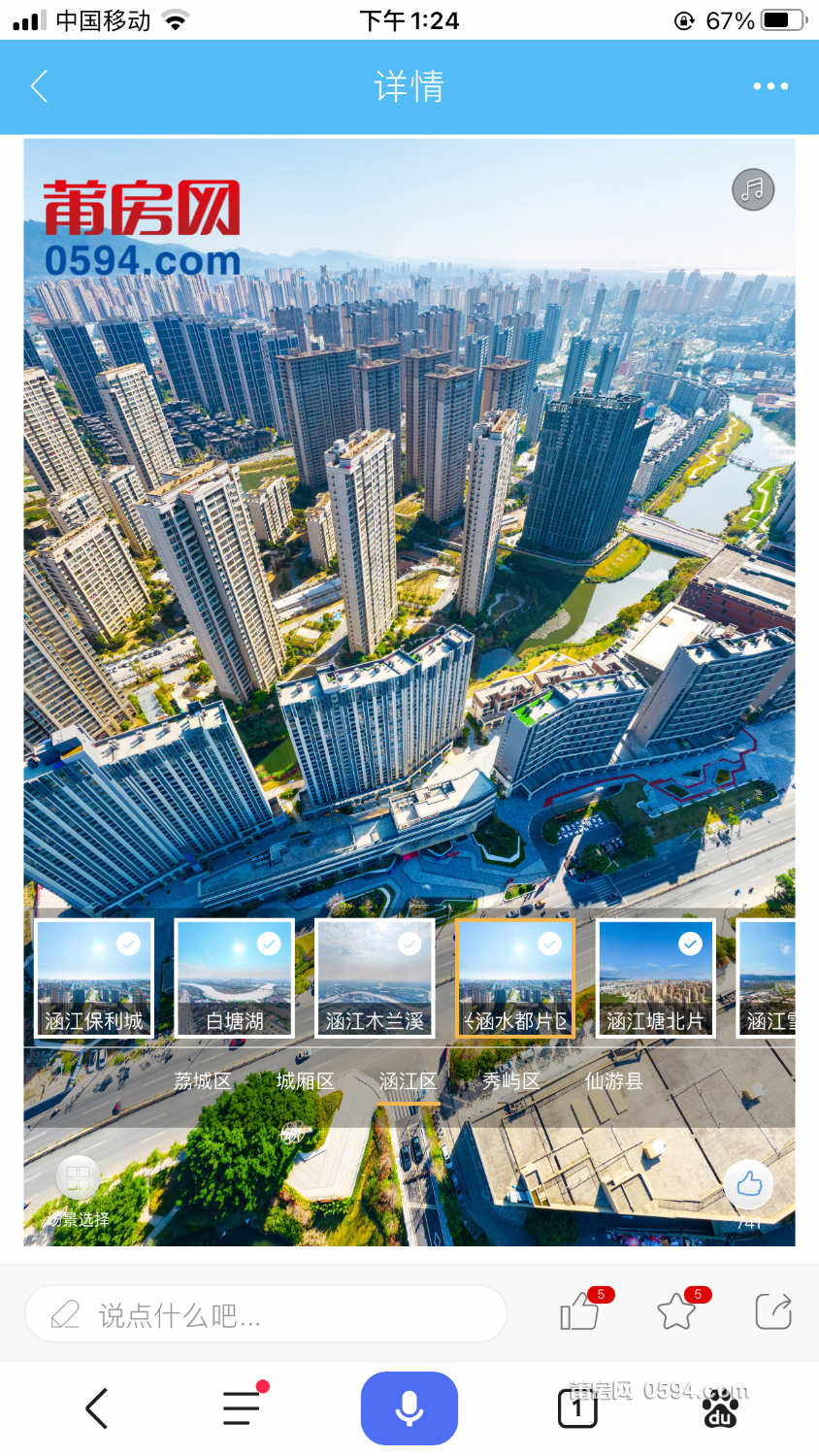Screen dimensions: 819x1456
Task: Switch to the 荔城区 district tab
Action: coord(203,1081)
